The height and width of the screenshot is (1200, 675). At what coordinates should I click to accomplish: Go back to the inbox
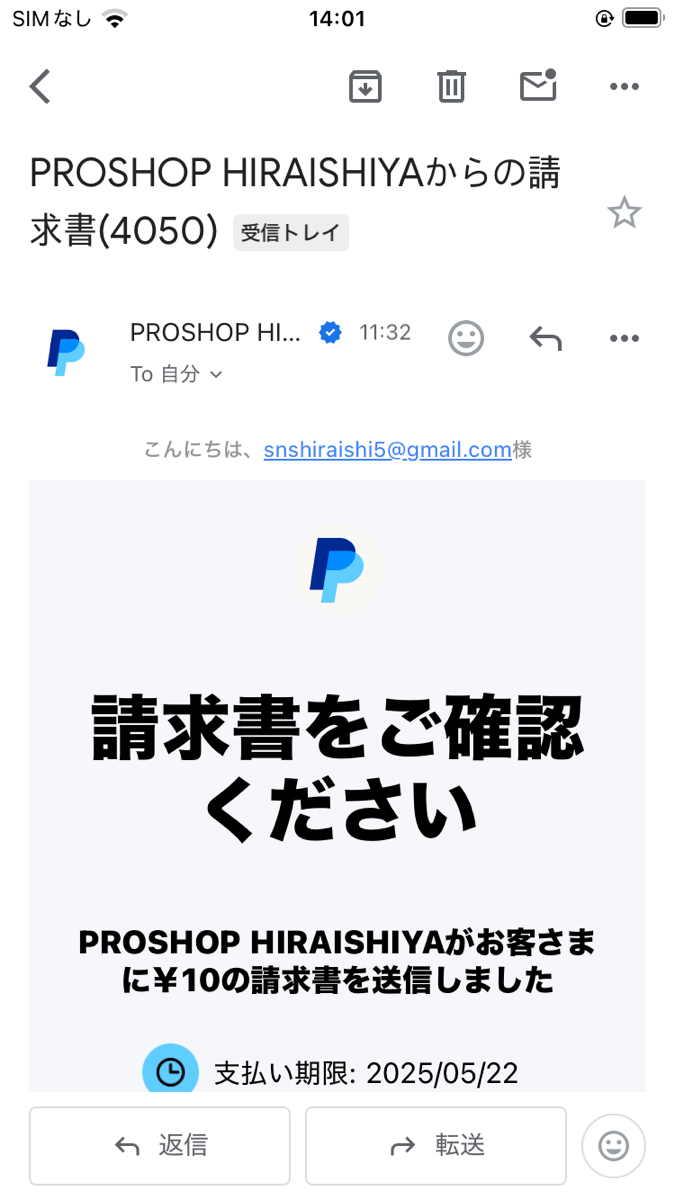click(x=40, y=87)
